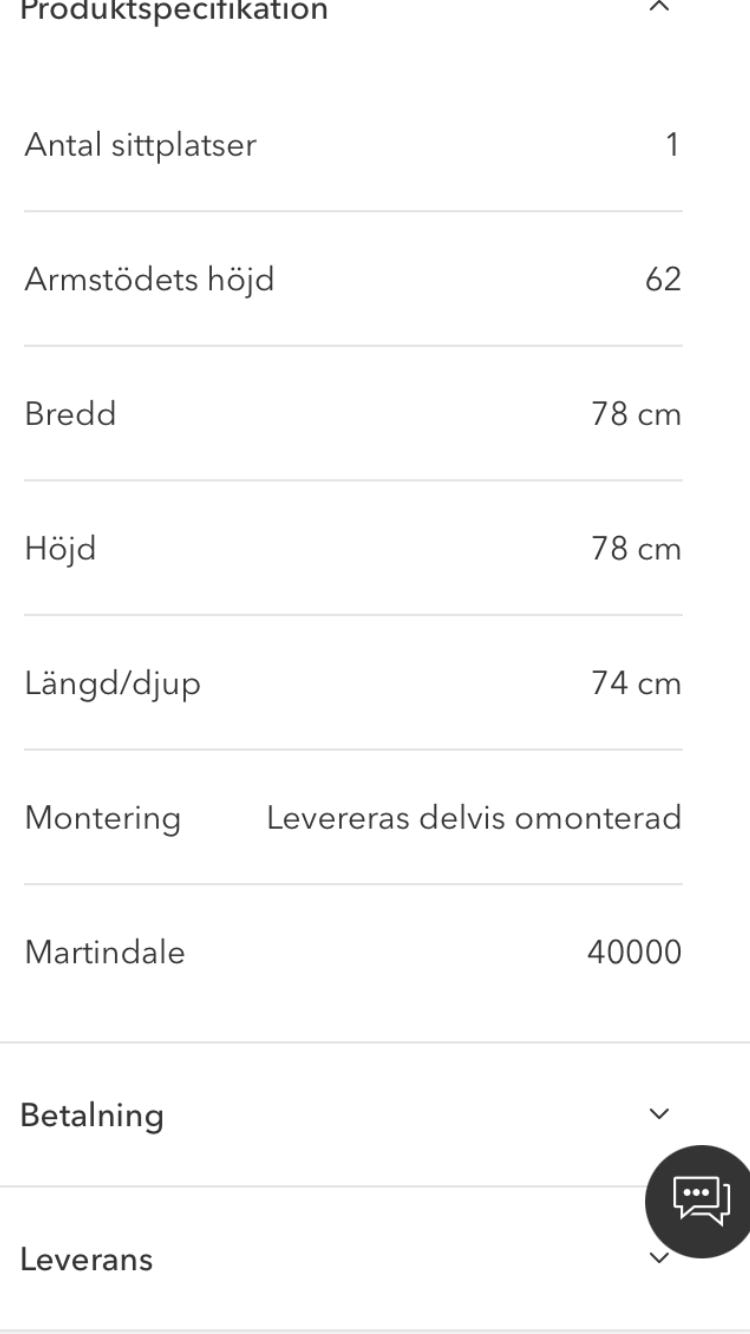Open the live chat bubble
The height and width of the screenshot is (1334, 750).
tap(701, 1200)
